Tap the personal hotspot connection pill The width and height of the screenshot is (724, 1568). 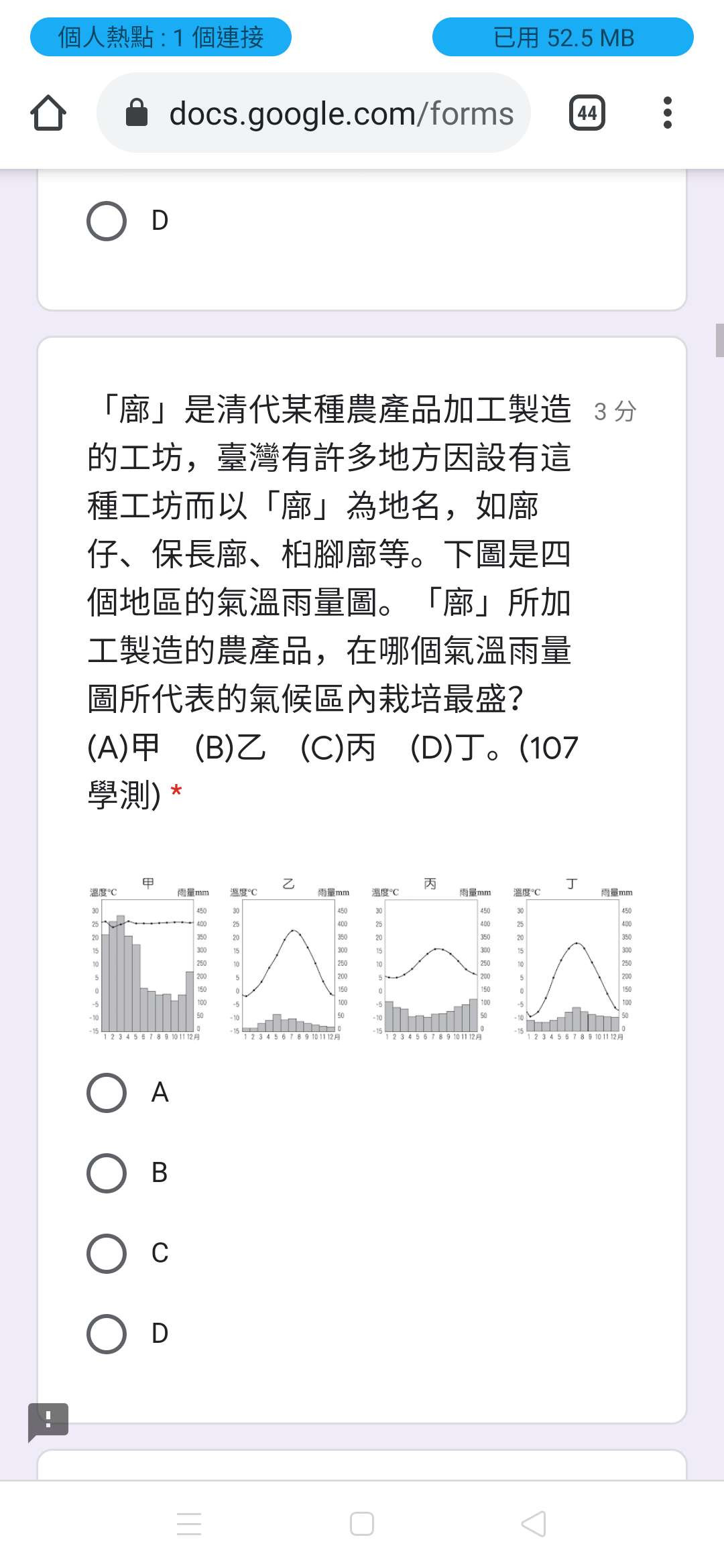(161, 37)
